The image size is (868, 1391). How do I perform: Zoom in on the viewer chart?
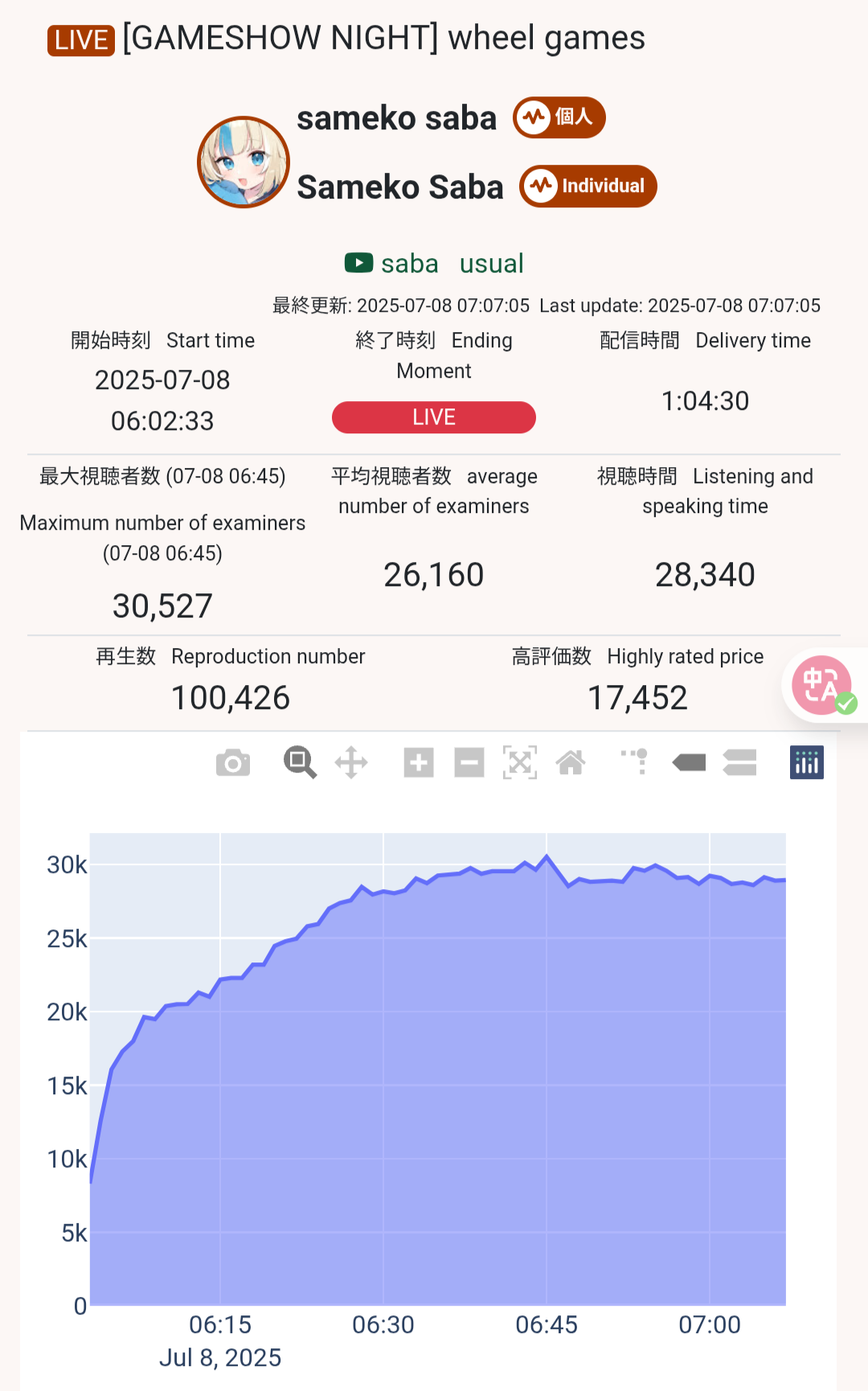click(x=419, y=762)
